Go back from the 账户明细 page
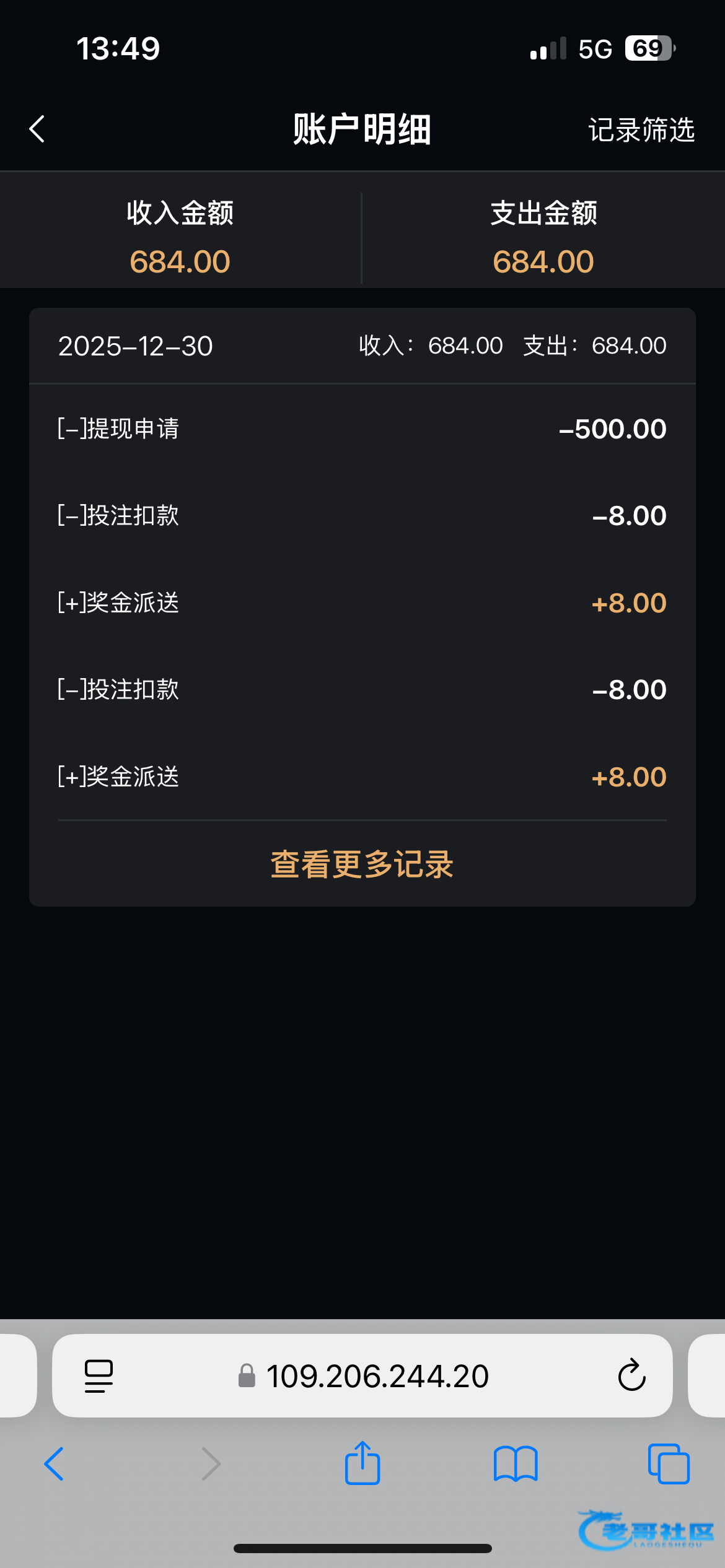 pos(37,129)
